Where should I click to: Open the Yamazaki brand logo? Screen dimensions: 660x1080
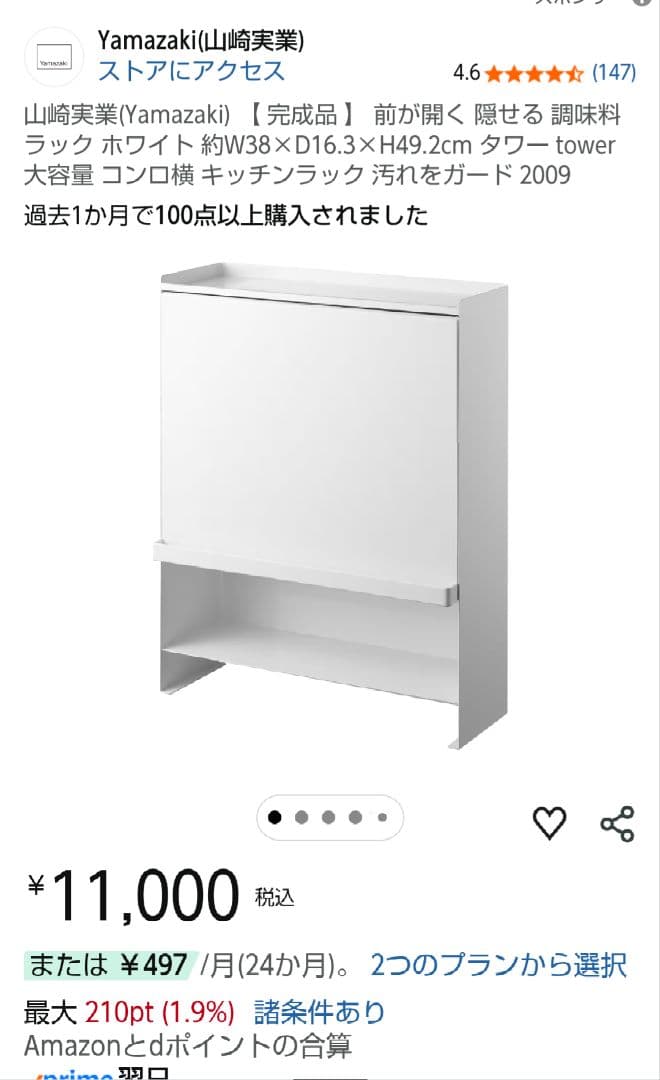[x=55, y=59]
